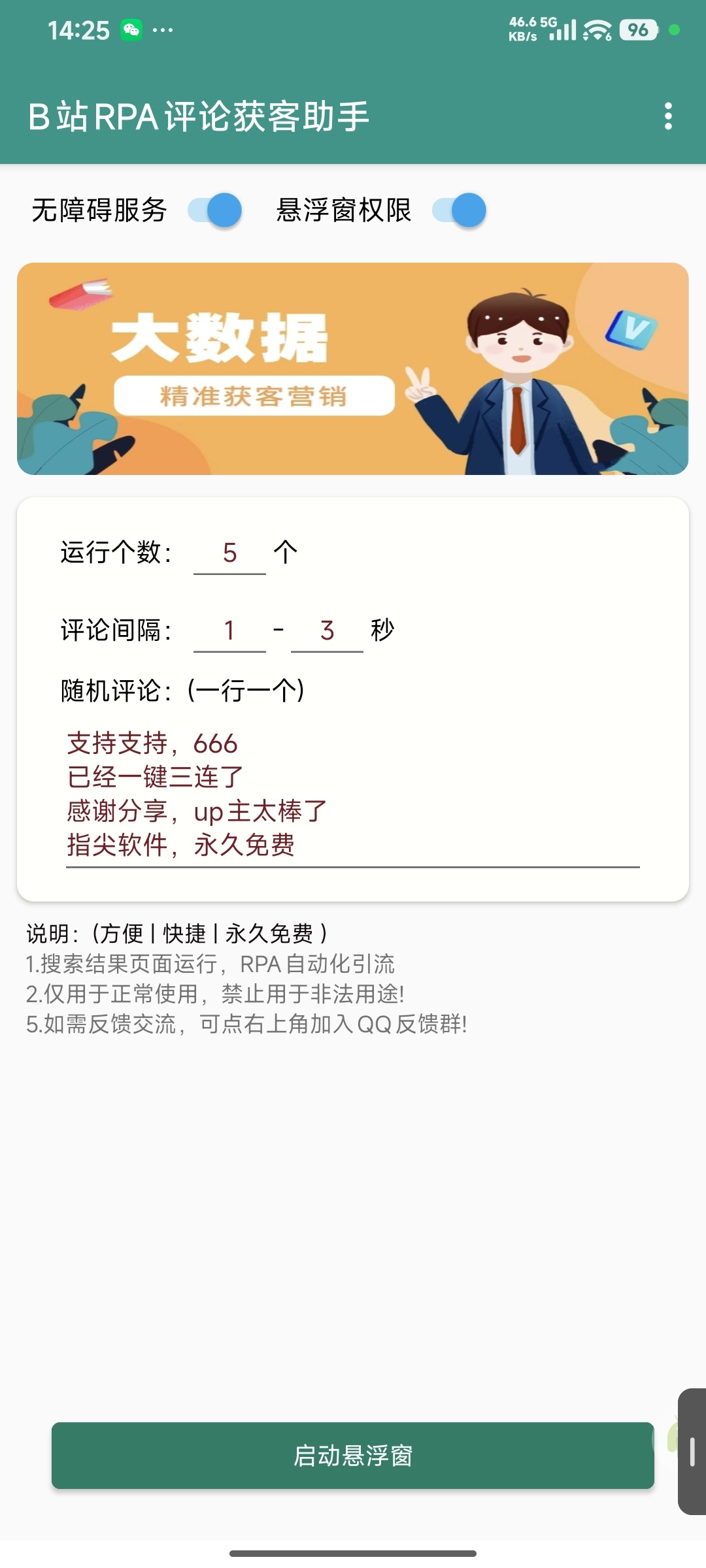Edit the maximum 评论间隔 field showing 3
The image size is (706, 1568).
pos(327,631)
